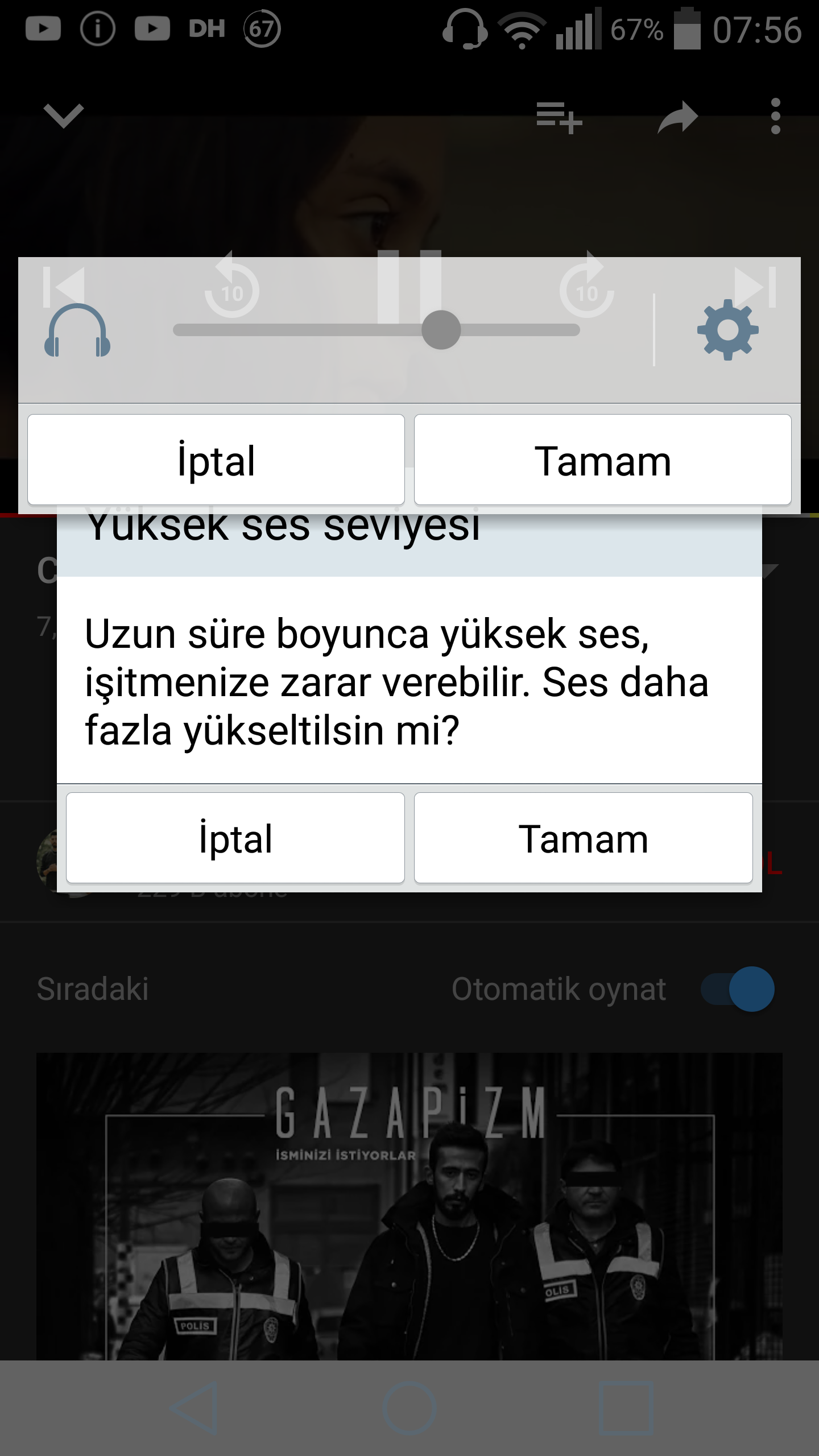
Task: Tap İptal in the volume panel
Action: (x=216, y=460)
